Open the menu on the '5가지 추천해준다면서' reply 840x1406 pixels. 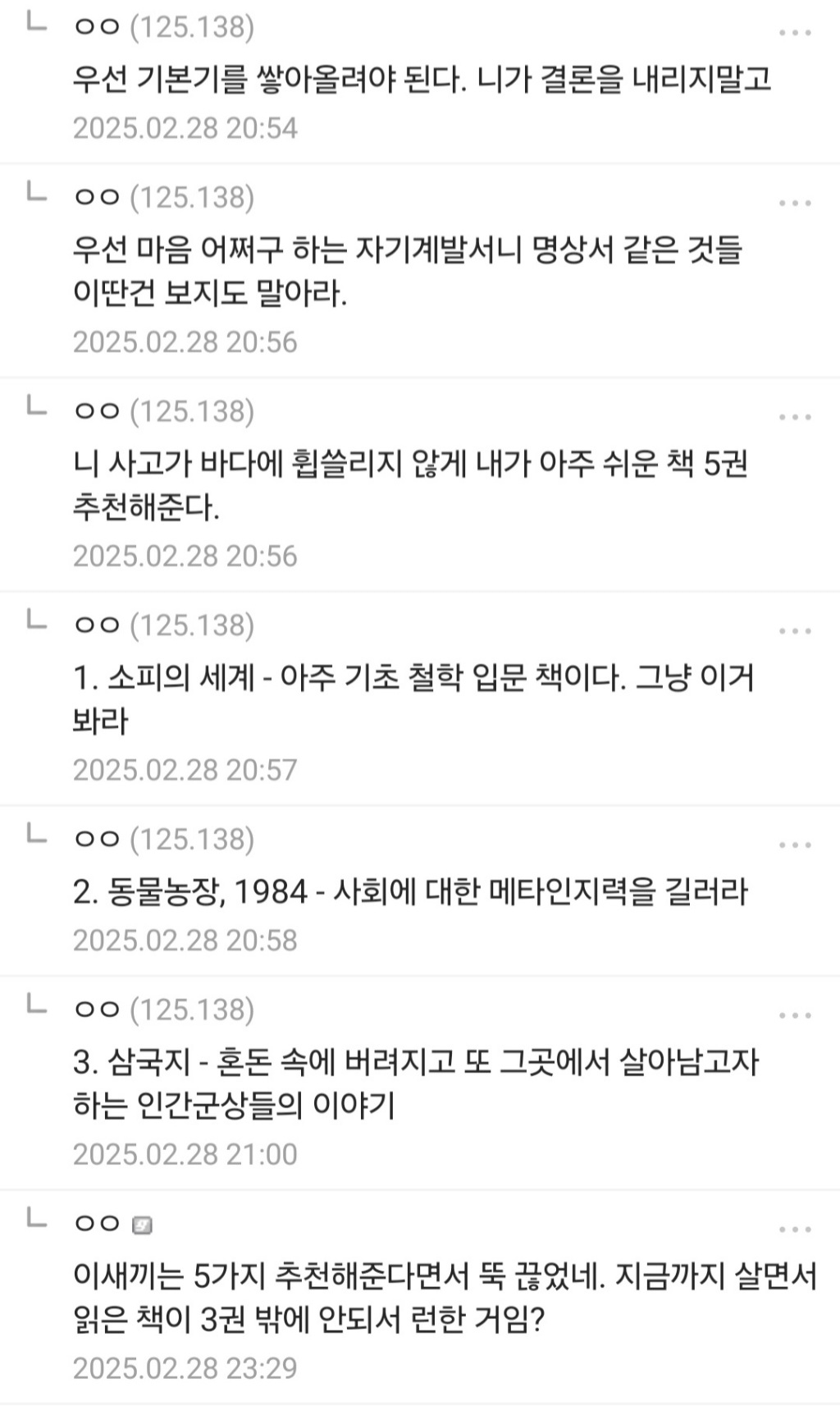pos(794,1230)
